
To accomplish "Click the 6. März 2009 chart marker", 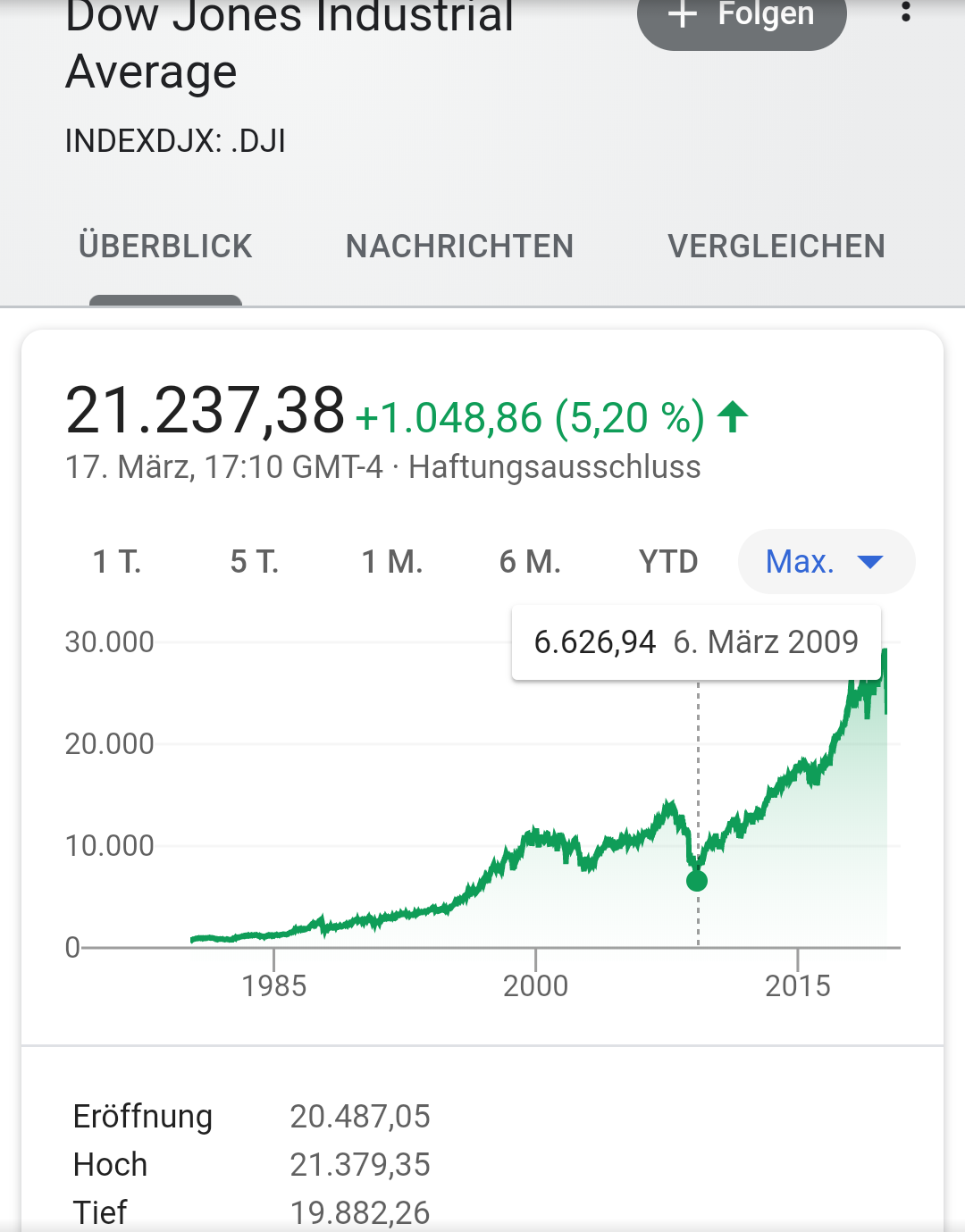I will pos(697,881).
